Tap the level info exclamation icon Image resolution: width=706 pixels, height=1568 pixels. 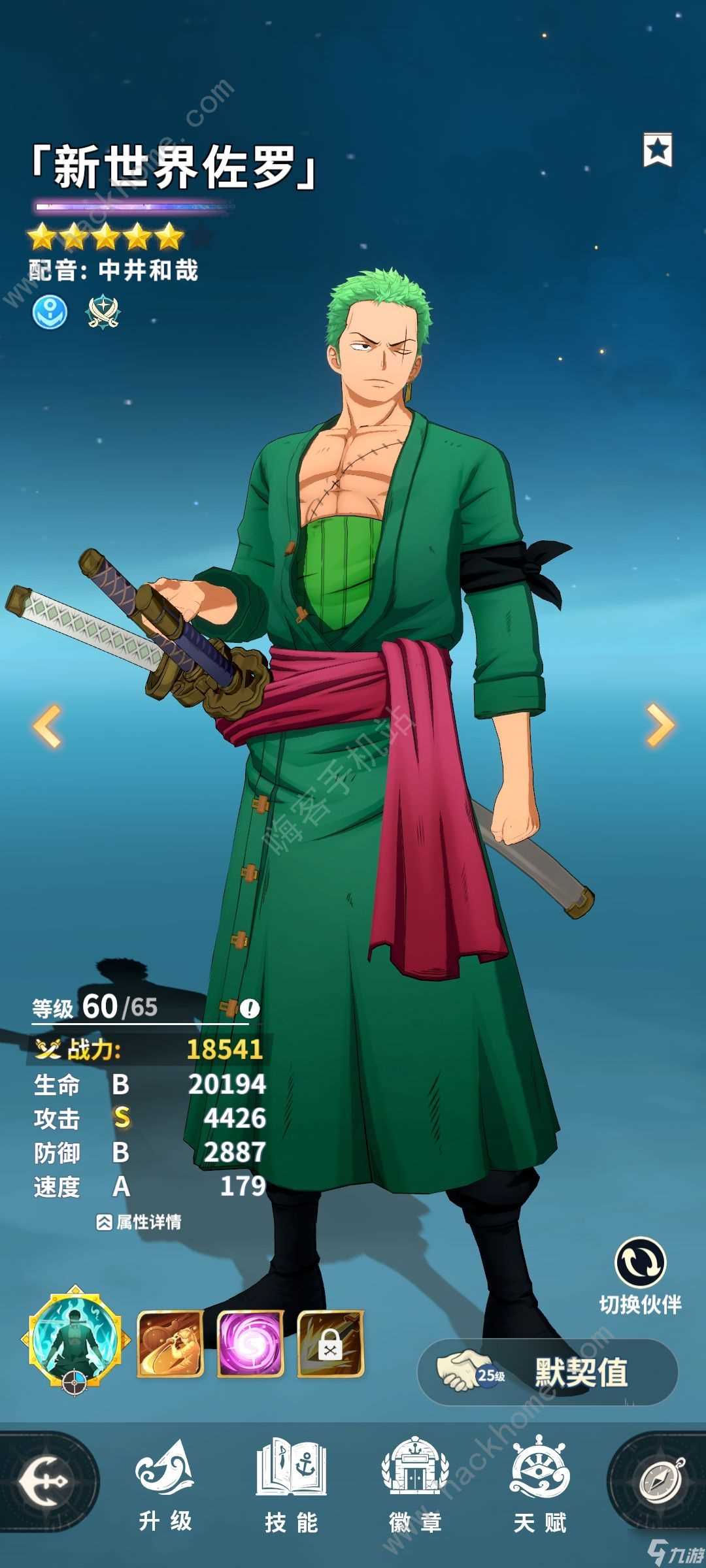[250, 1009]
